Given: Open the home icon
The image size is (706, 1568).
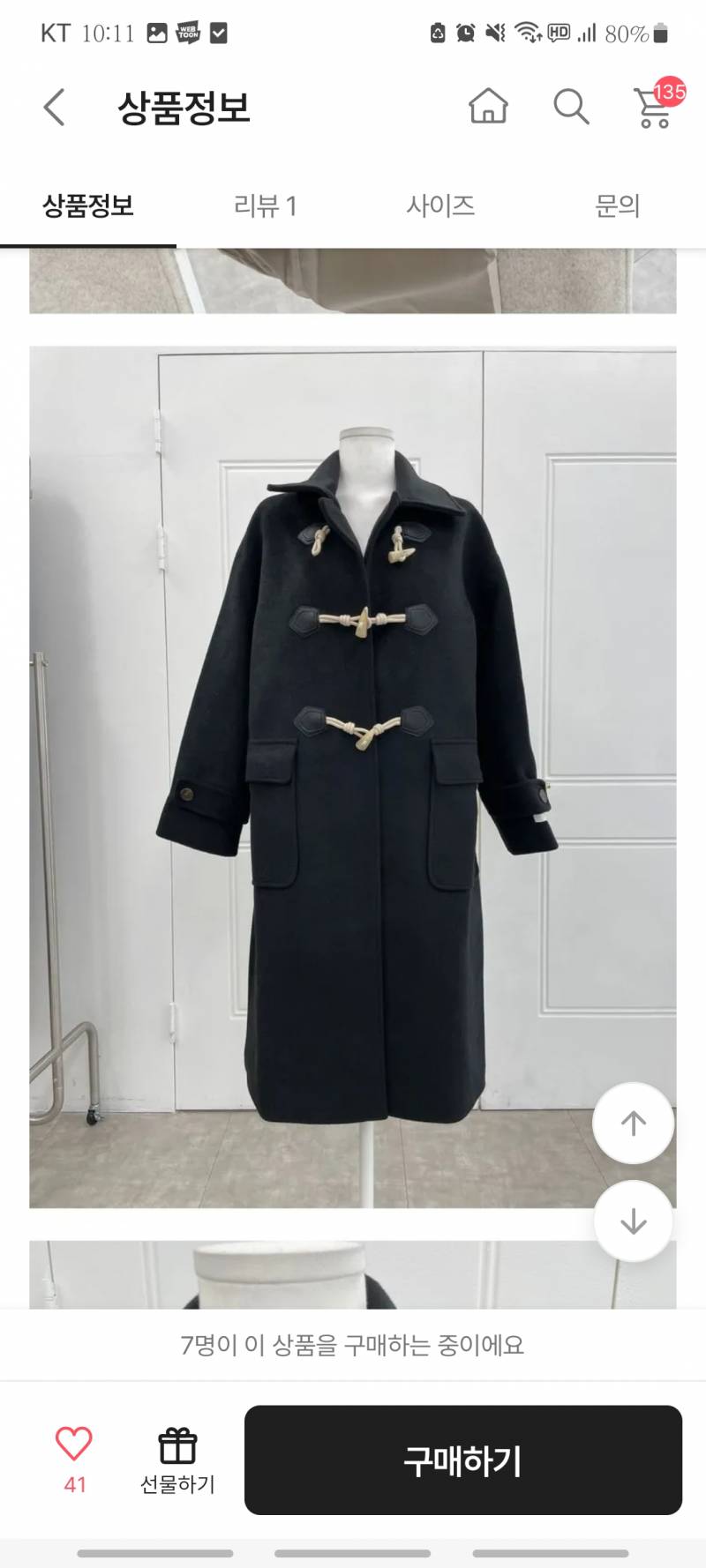Looking at the screenshot, I should pyautogui.click(x=488, y=107).
